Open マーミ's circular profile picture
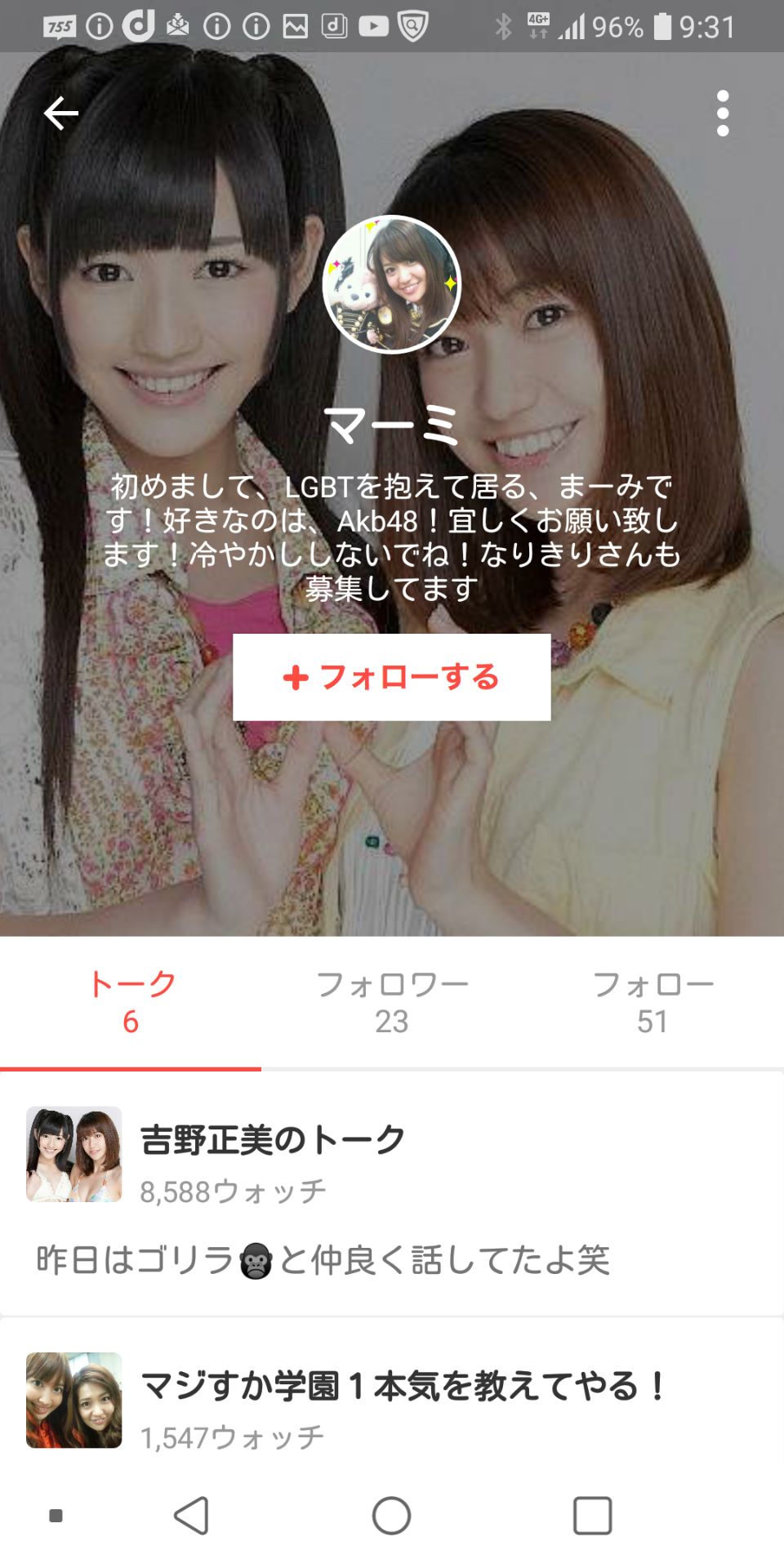Image resolution: width=784 pixels, height=1568 pixels. pos(392,284)
